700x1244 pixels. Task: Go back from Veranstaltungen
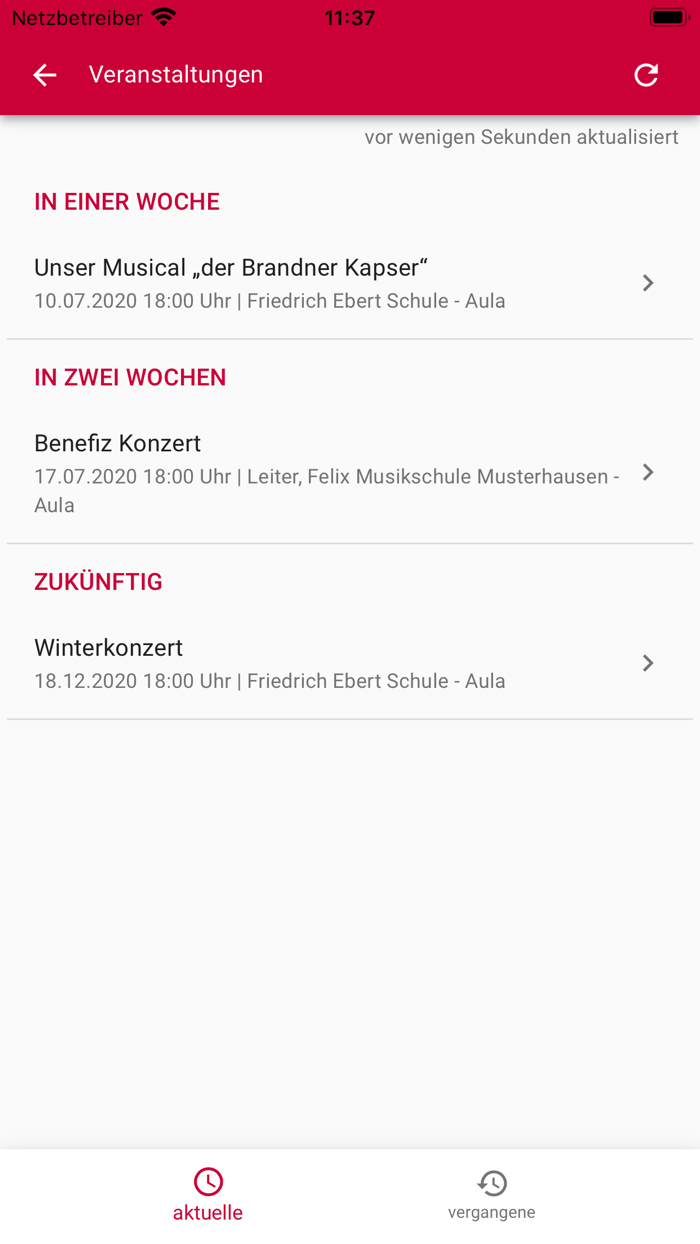pos(45,75)
